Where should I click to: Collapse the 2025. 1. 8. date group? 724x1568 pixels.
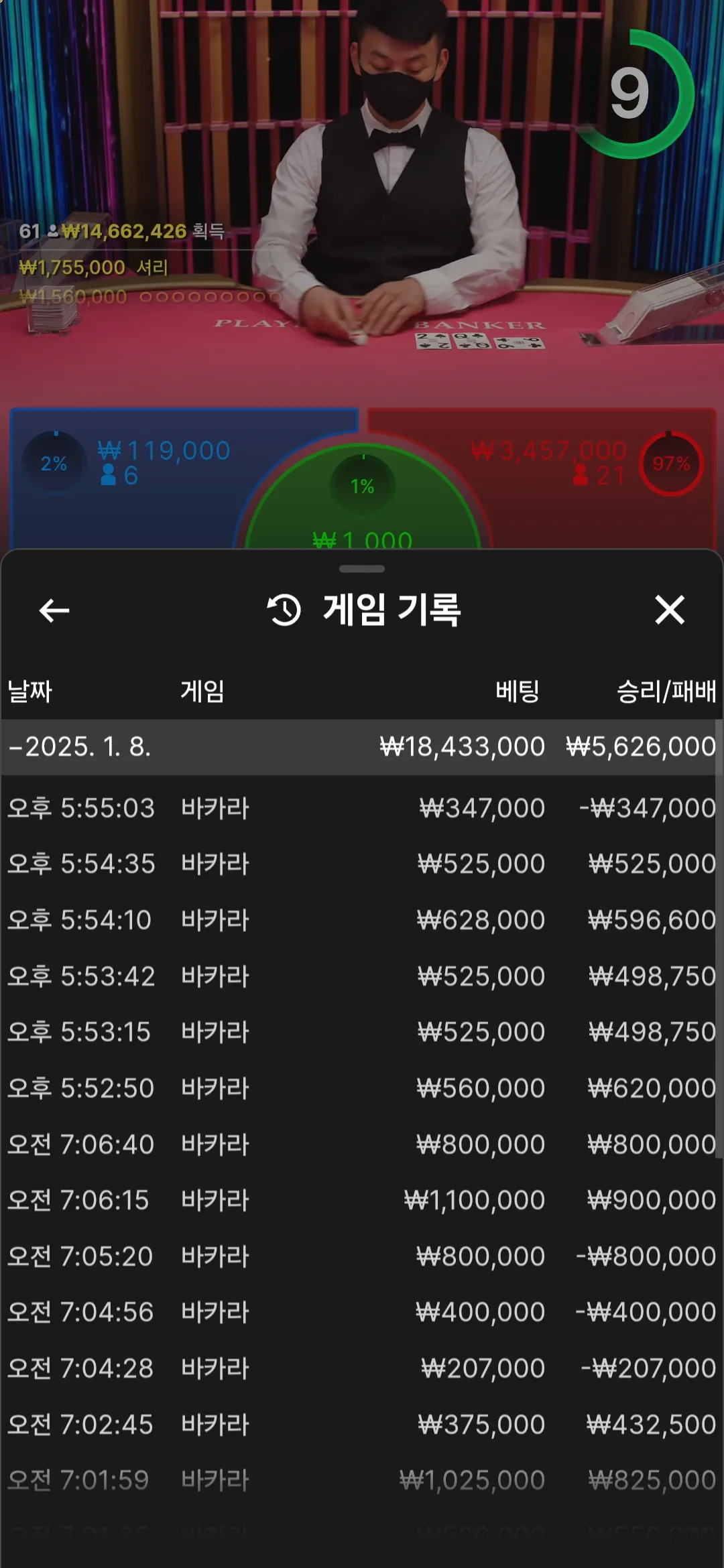(x=362, y=746)
